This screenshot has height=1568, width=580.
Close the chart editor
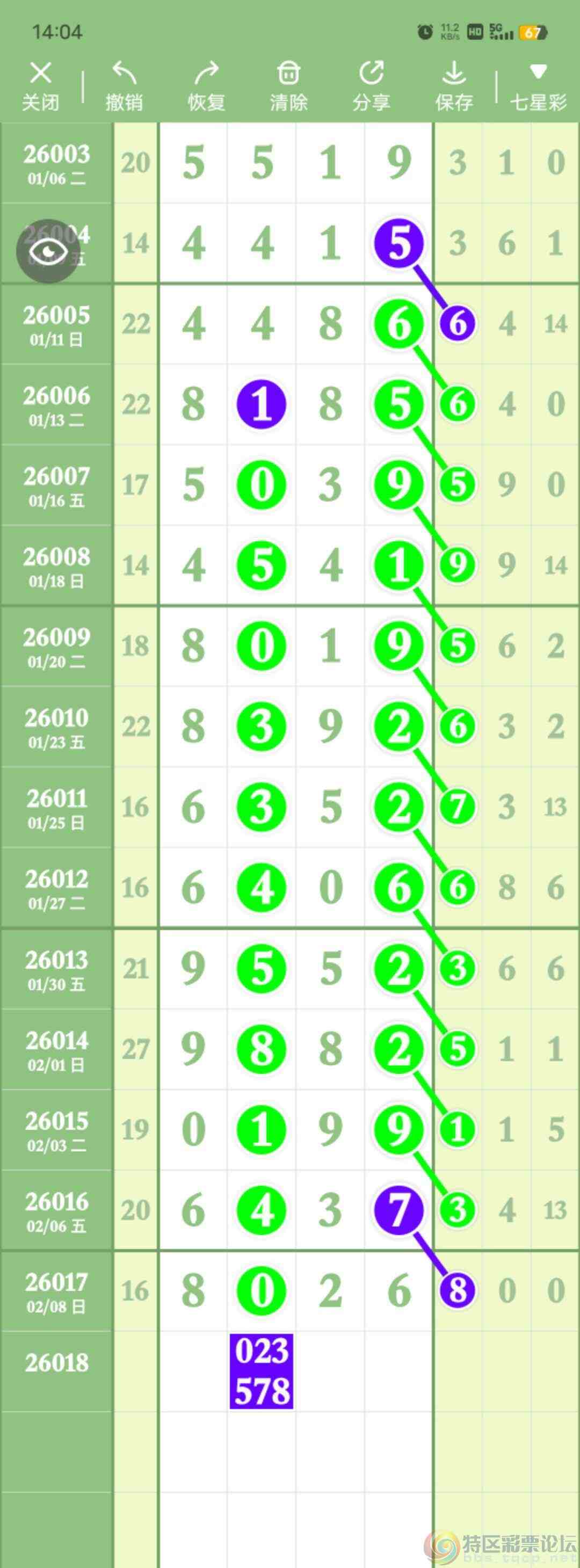(x=41, y=86)
